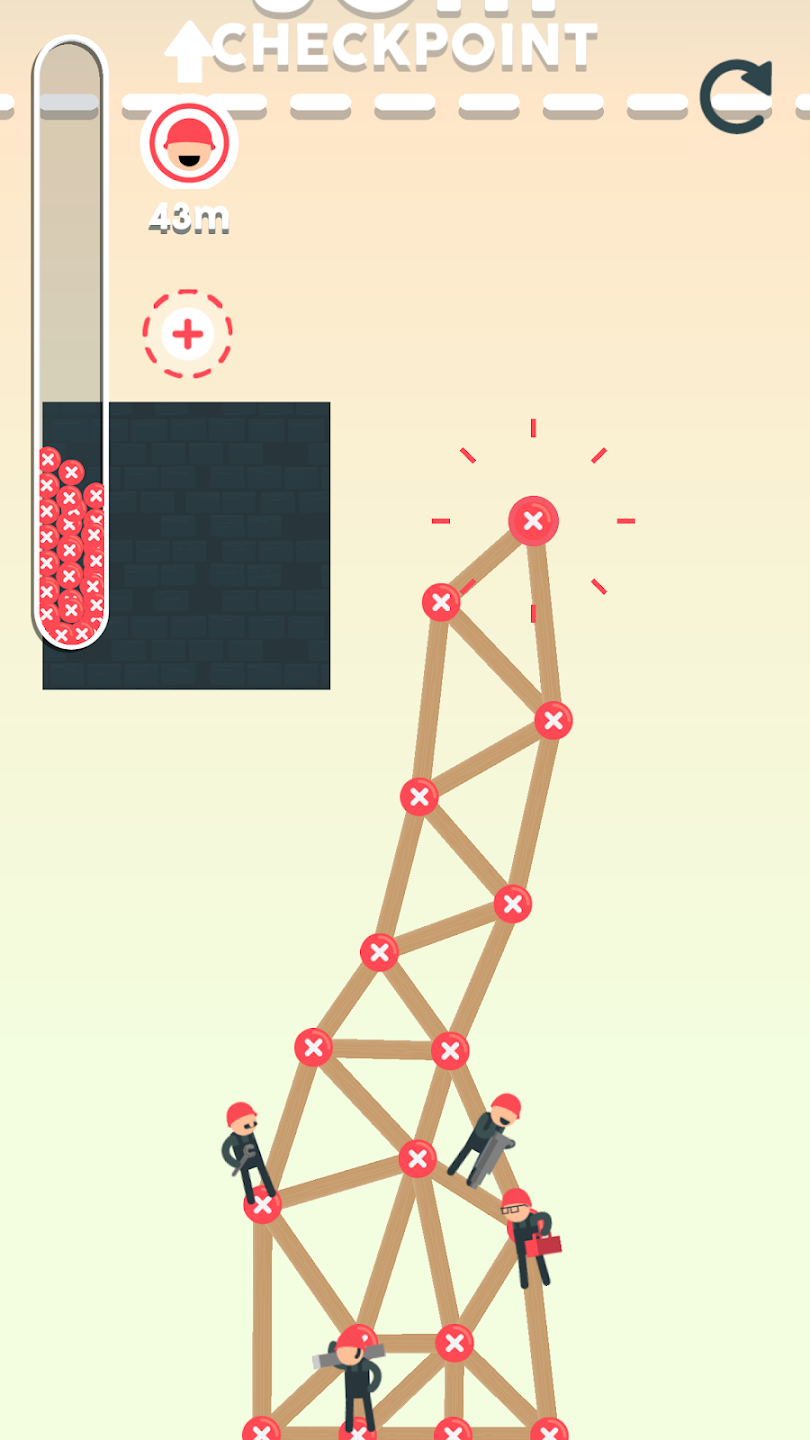Restart the level with the reload icon
810x1440 pixels.
pos(736,97)
